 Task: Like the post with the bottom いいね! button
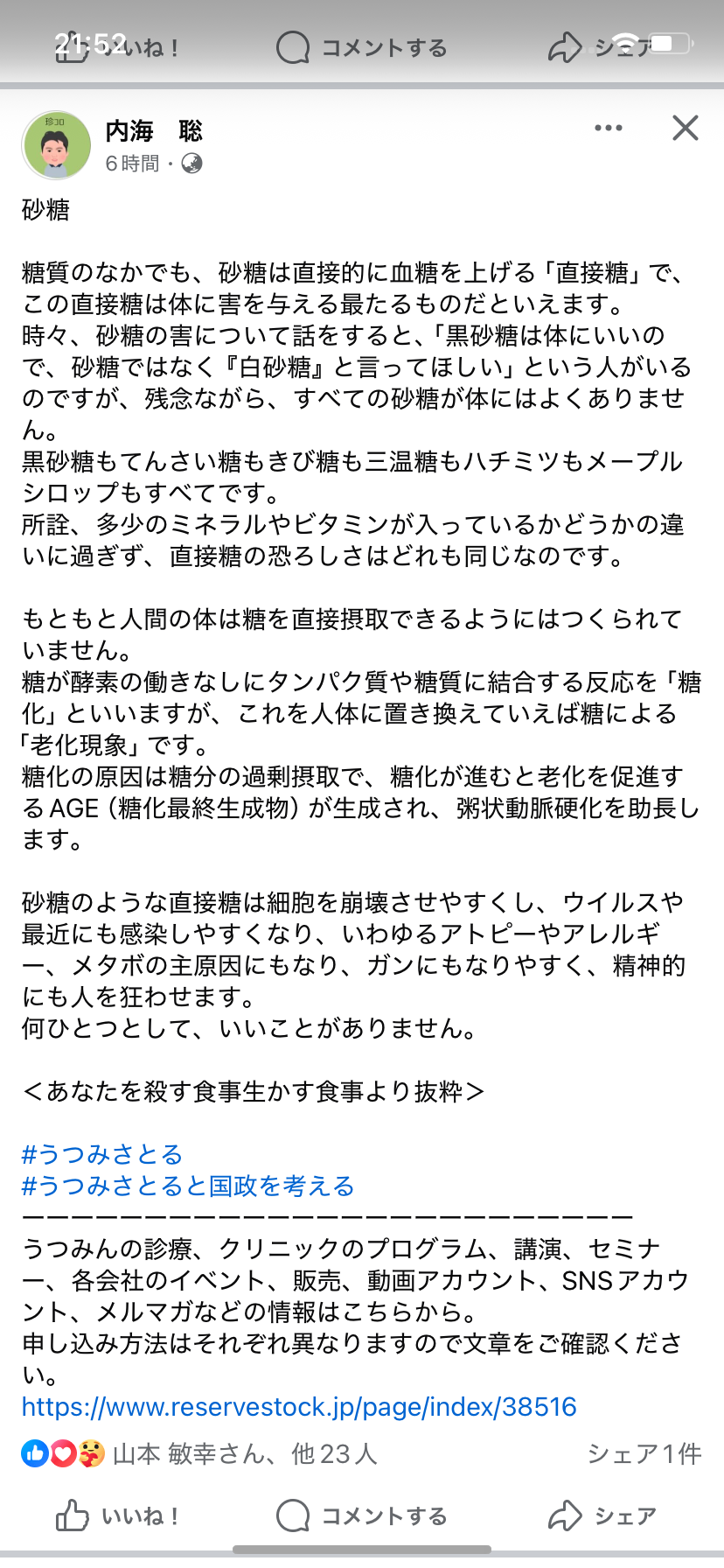119,1515
